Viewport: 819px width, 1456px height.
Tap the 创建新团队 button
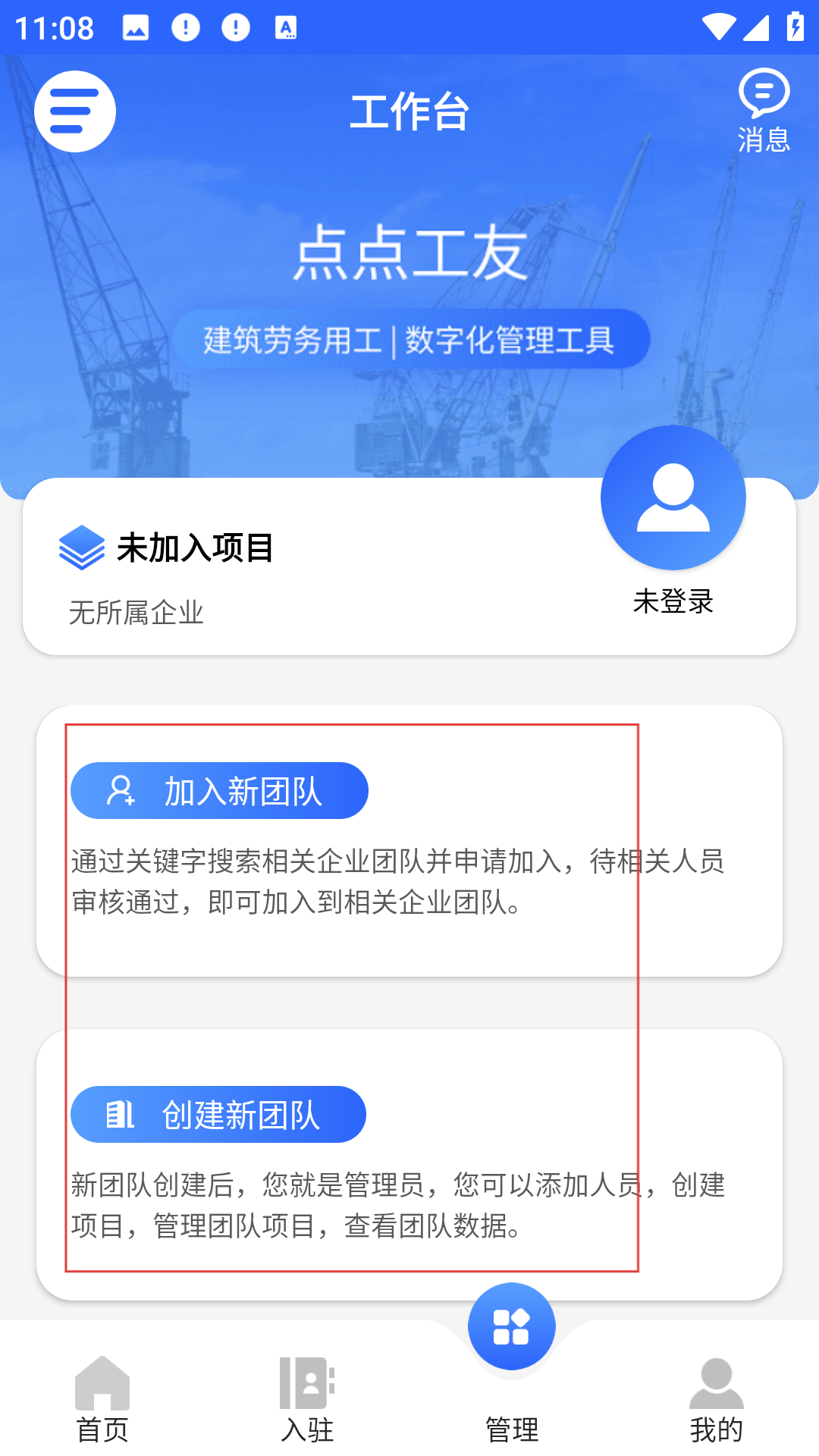[218, 1115]
